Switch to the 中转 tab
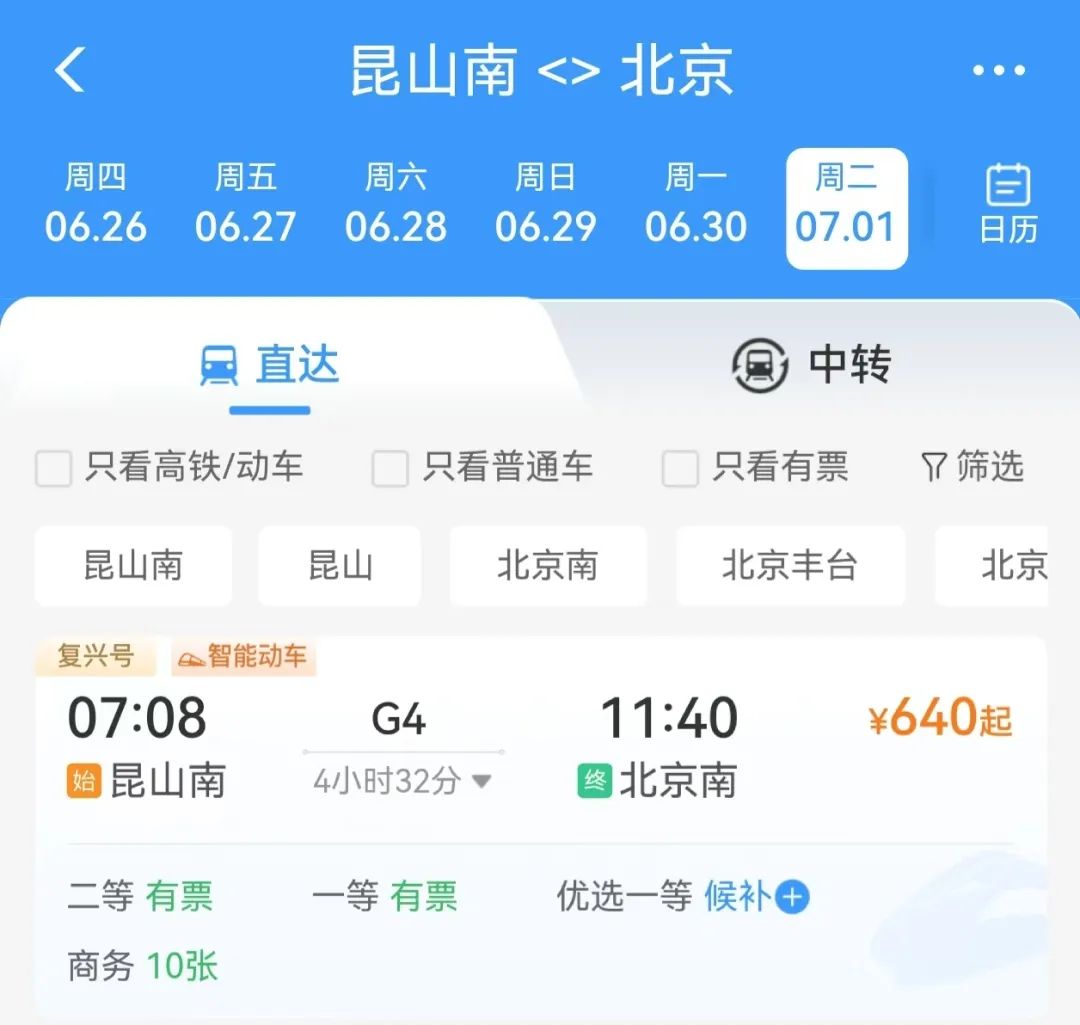Screen dimensions: 1080x1025 (812, 365)
